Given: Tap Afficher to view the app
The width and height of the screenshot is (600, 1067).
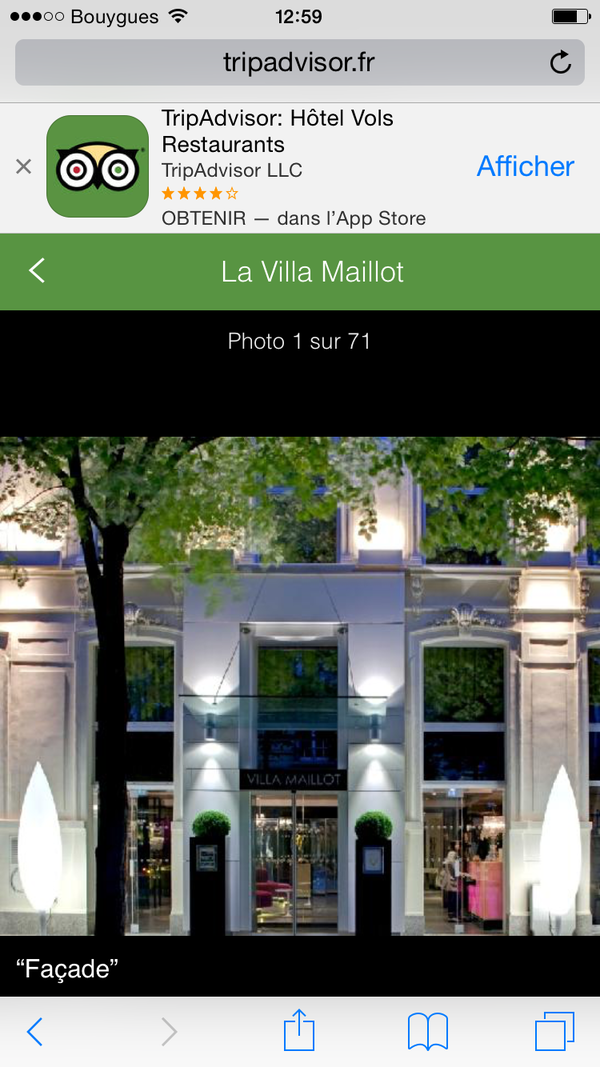Looking at the screenshot, I should point(525,166).
